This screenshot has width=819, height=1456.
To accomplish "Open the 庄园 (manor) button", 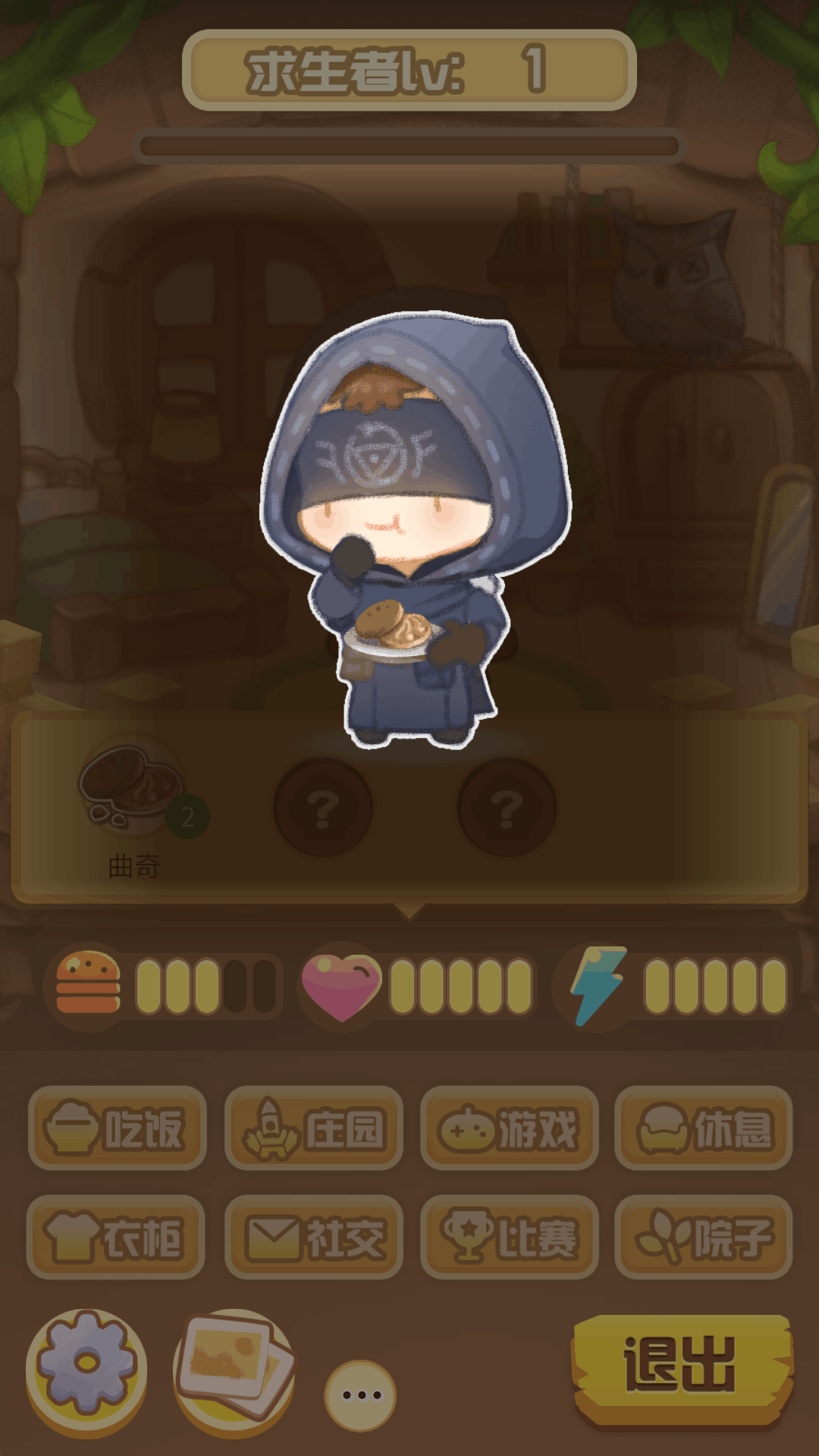I will coord(313,1128).
